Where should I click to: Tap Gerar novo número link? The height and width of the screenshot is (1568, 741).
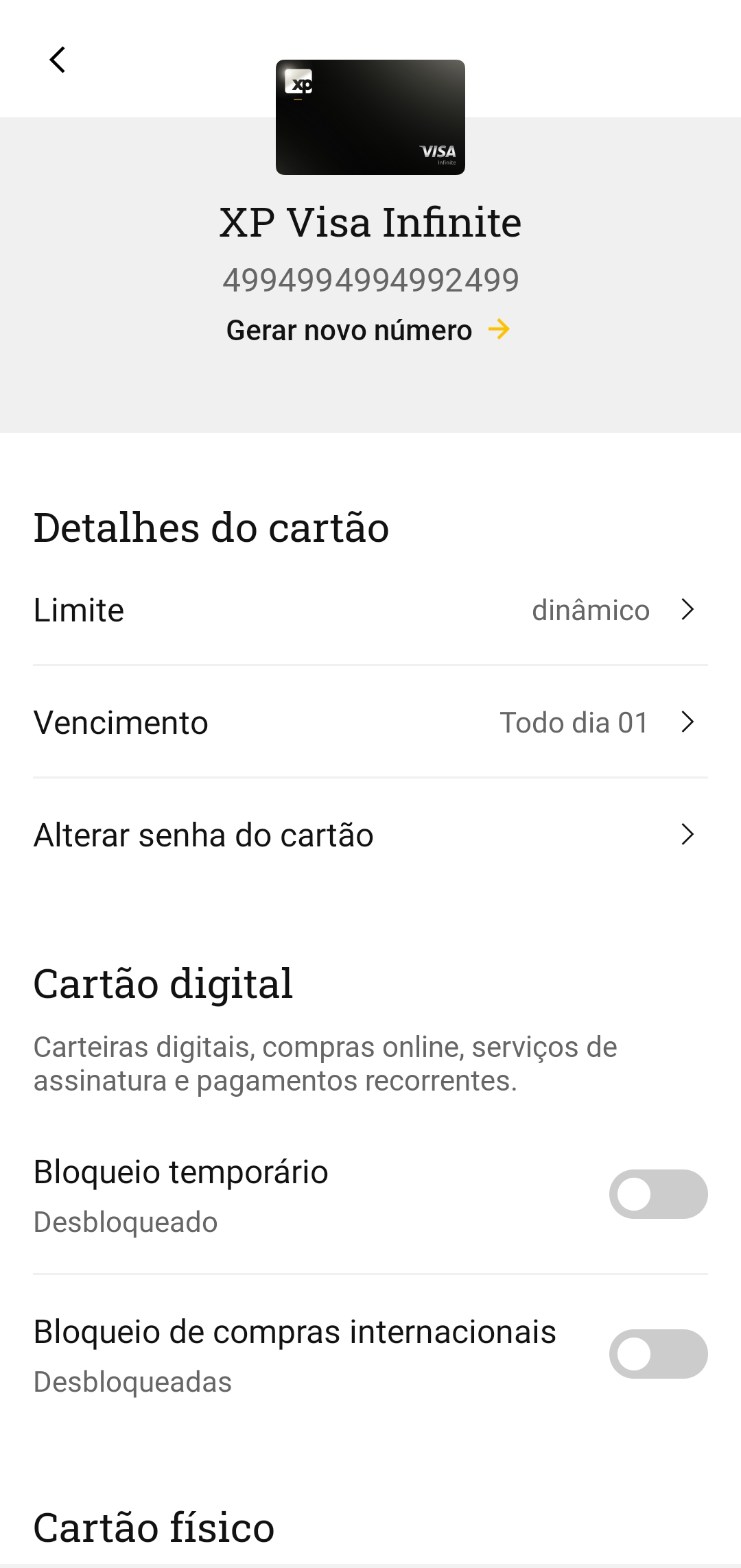368,331
